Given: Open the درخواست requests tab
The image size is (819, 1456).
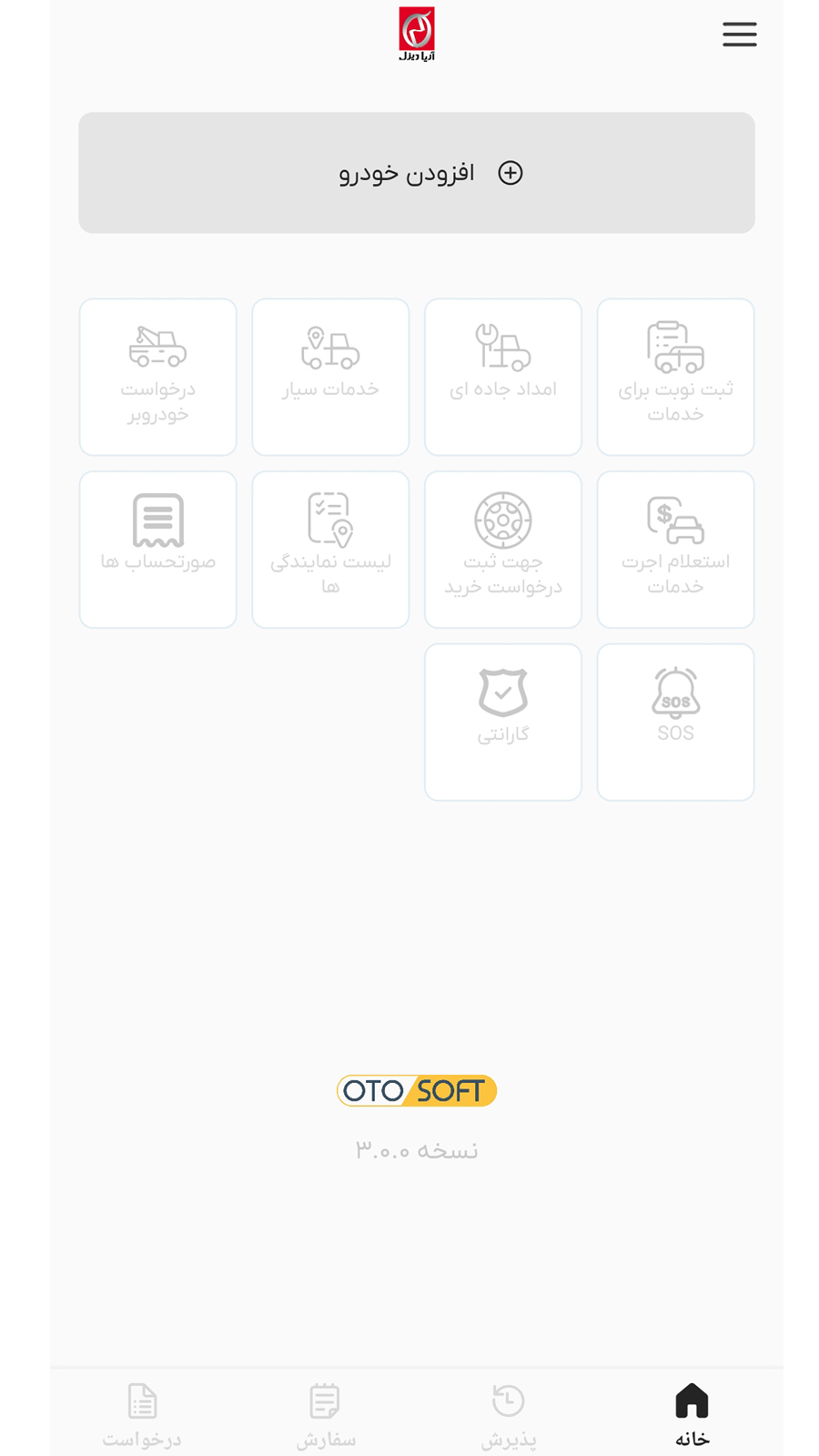Looking at the screenshot, I should [x=142, y=1414].
